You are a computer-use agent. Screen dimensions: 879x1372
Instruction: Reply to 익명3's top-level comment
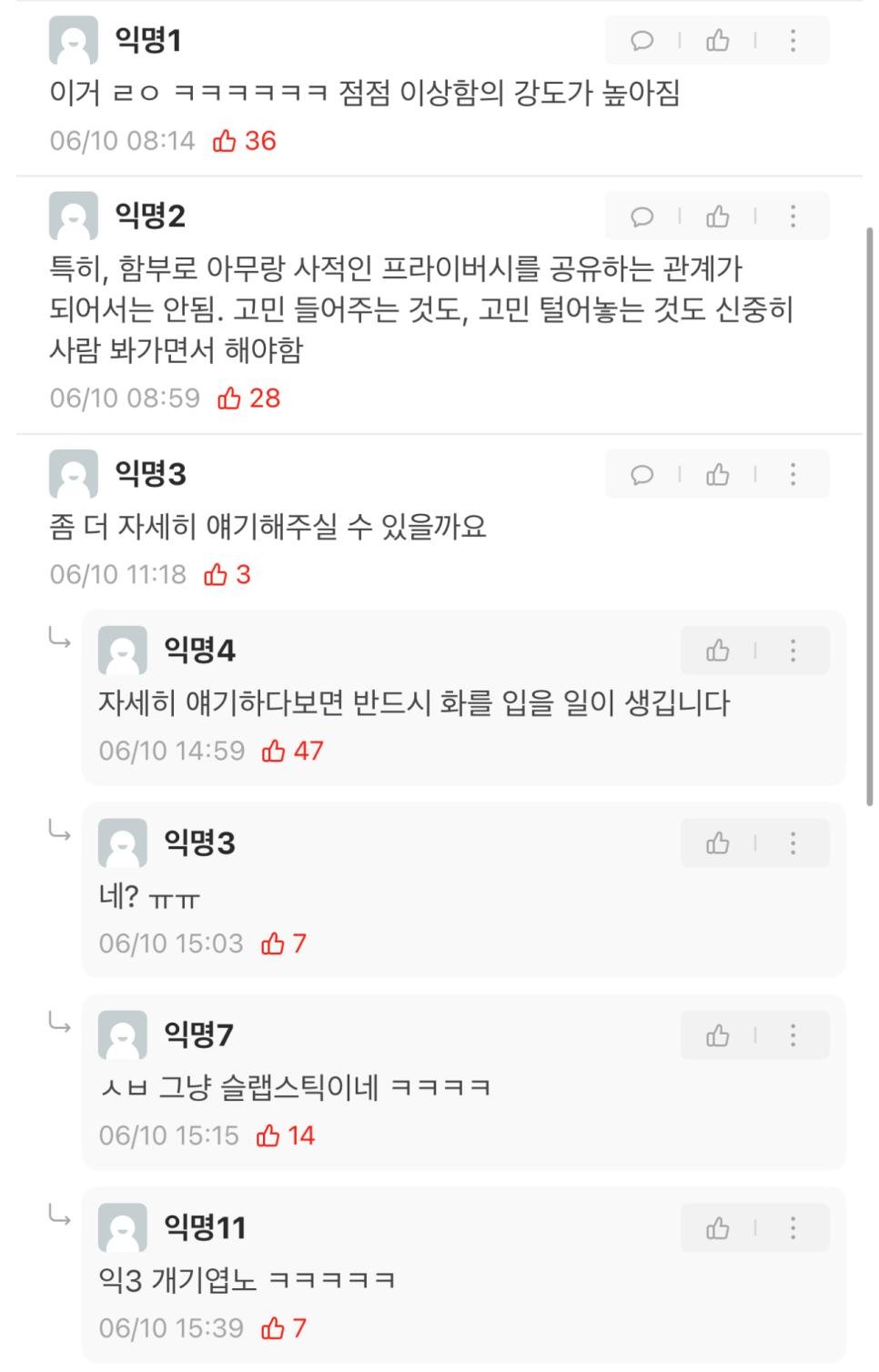pyautogui.click(x=642, y=475)
